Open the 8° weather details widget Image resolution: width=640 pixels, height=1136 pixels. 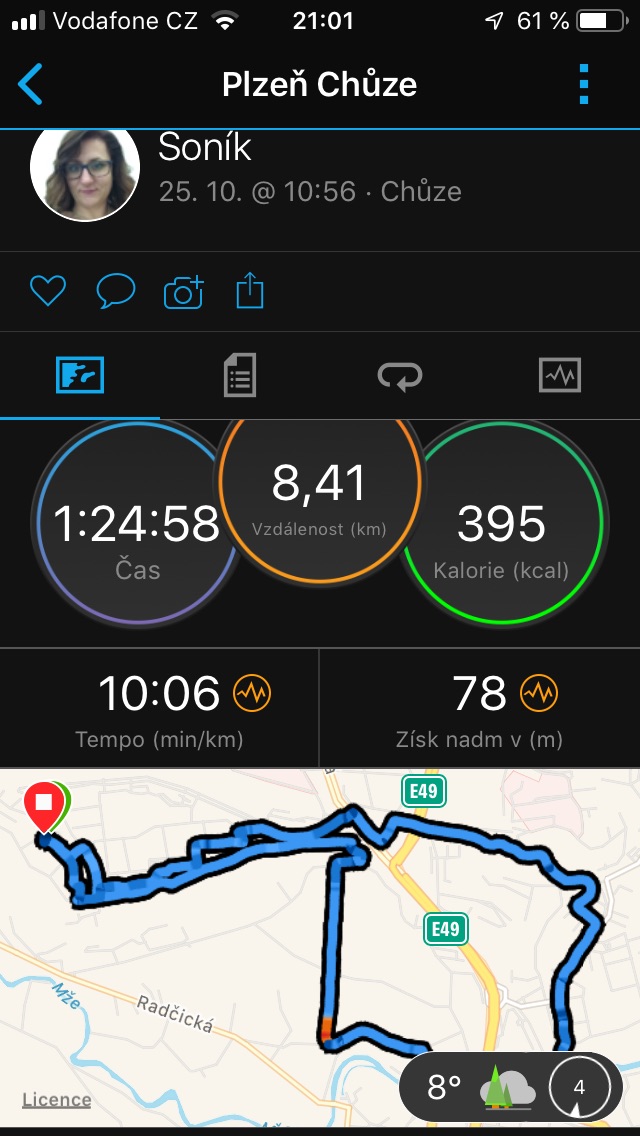[511, 1087]
